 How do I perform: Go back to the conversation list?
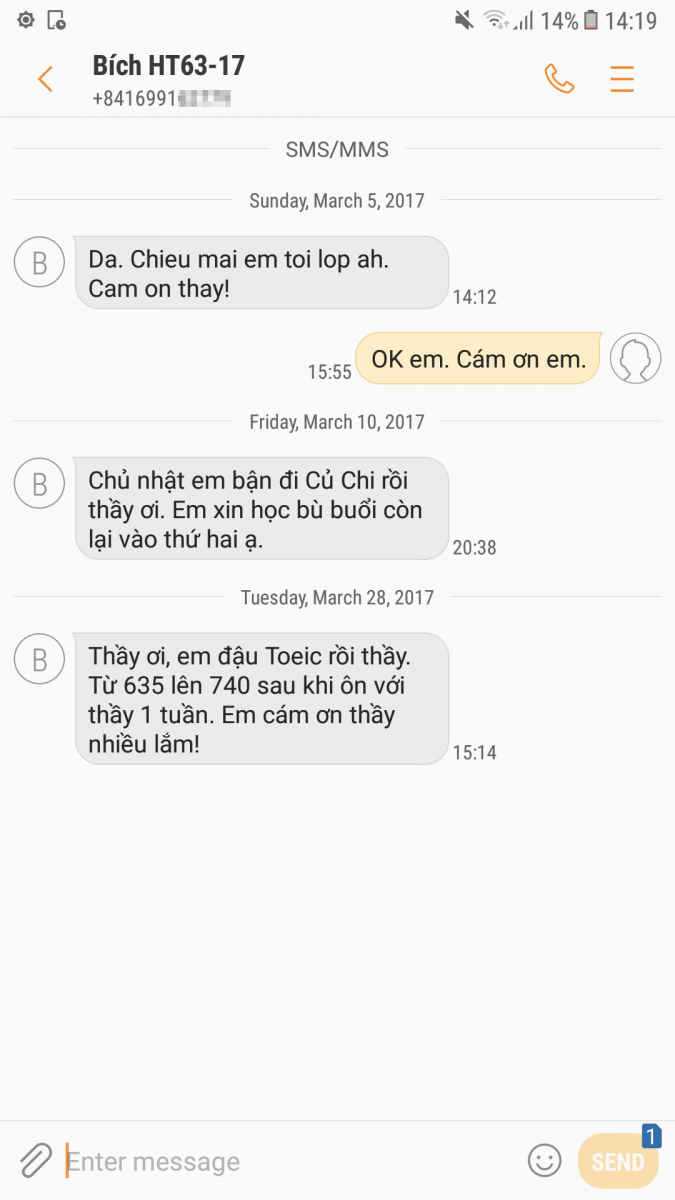pos(45,79)
